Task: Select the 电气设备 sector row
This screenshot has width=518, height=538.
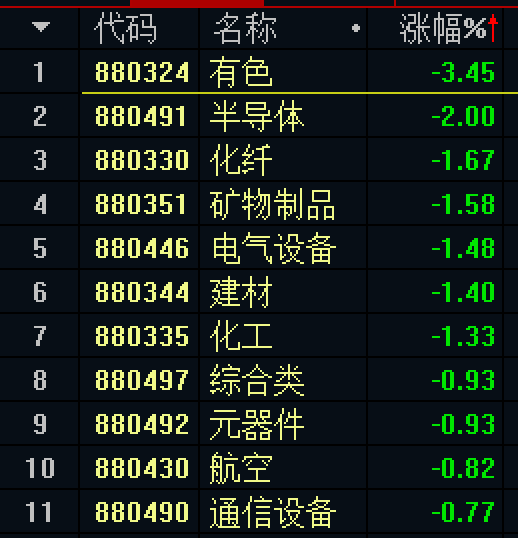Action: pos(259,248)
